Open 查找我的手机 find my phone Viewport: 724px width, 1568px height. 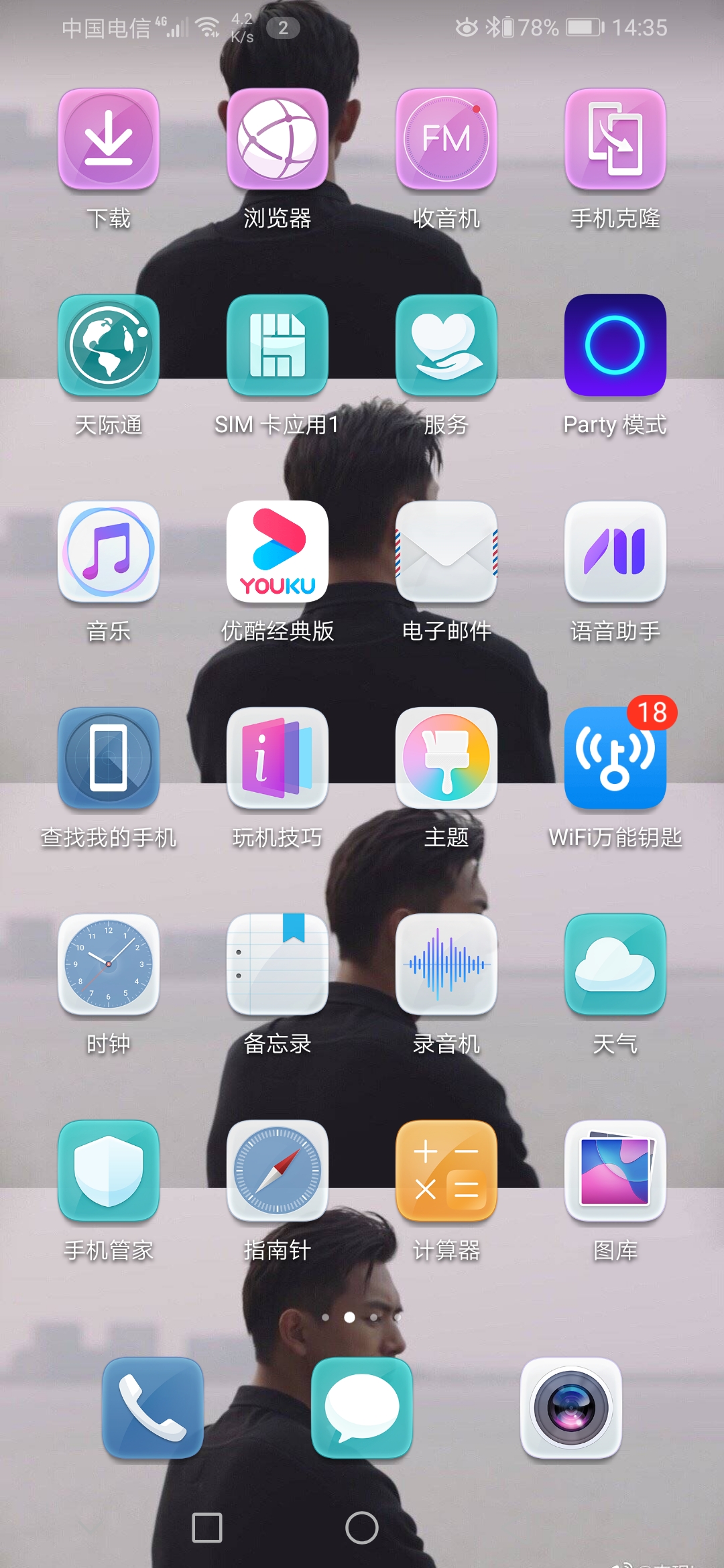coord(109,759)
